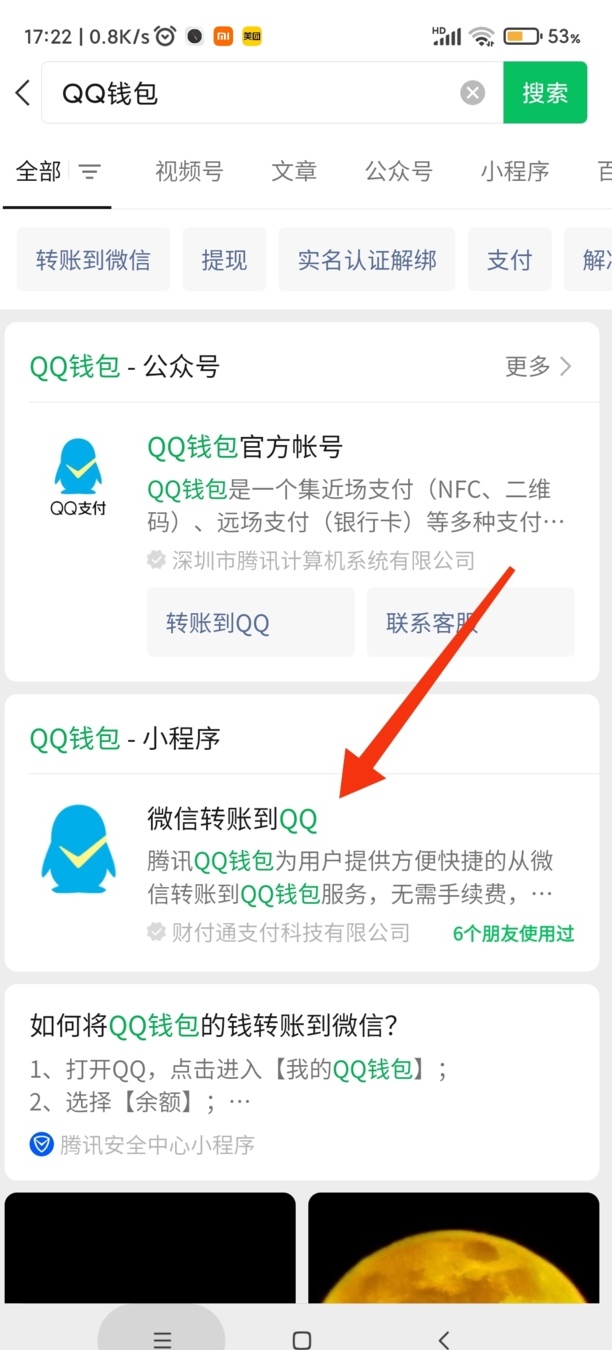Open the 微信转账到QQ mini program
The image size is (612, 1350).
[232, 820]
